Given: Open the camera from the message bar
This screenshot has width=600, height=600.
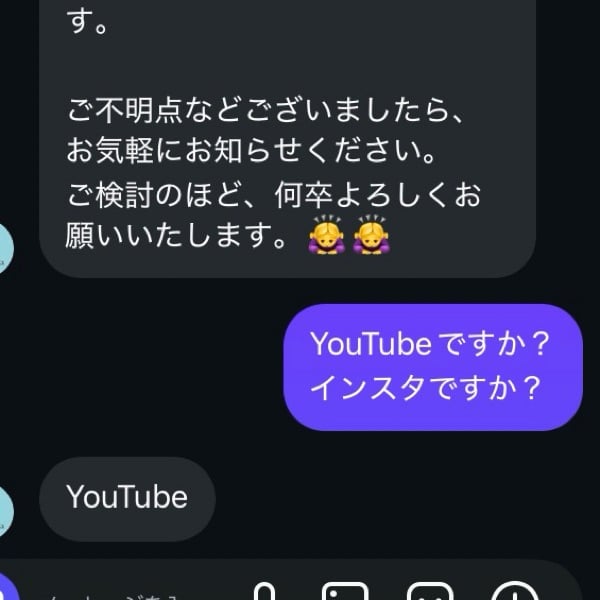Looking at the screenshot, I should pyautogui.click(x=8, y=590).
